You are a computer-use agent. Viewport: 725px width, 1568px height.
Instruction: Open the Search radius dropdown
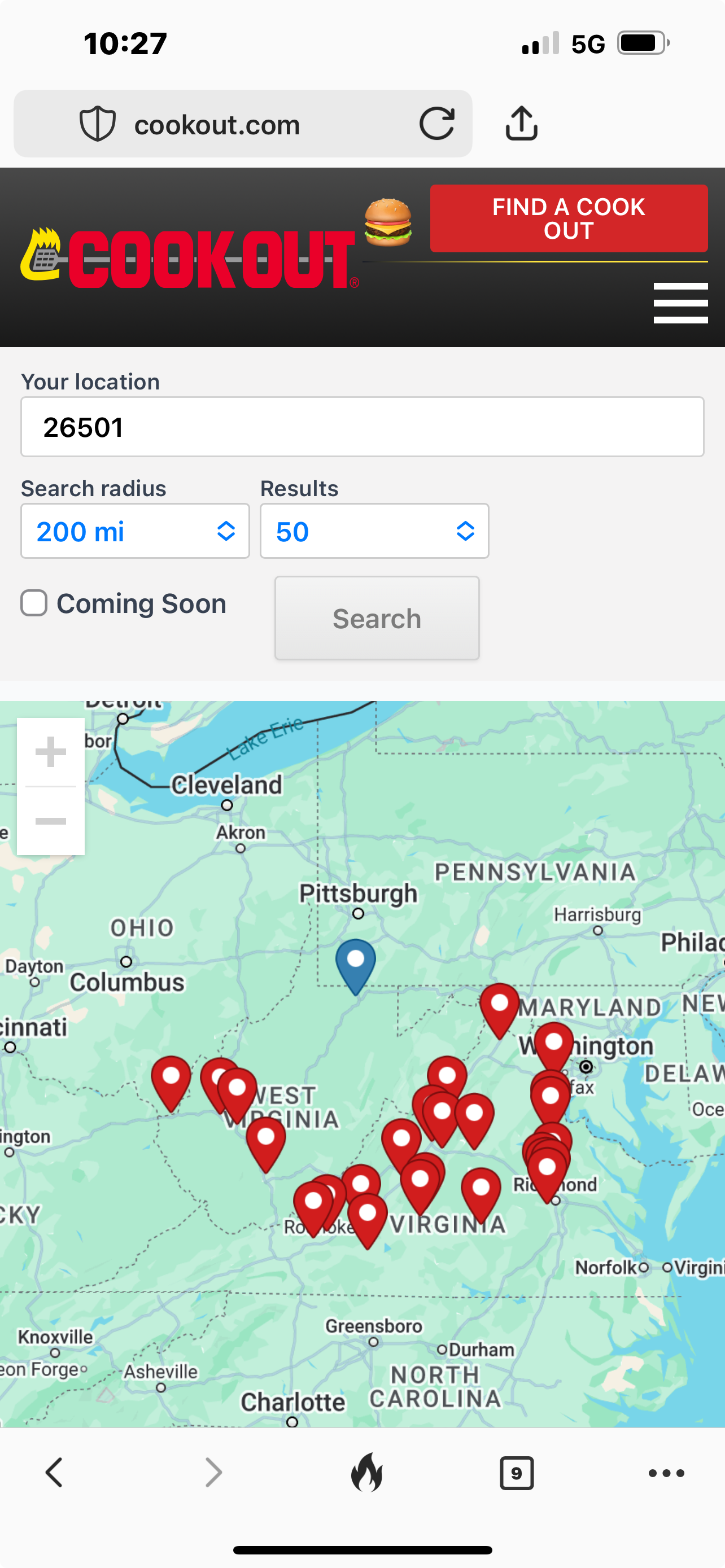click(135, 531)
